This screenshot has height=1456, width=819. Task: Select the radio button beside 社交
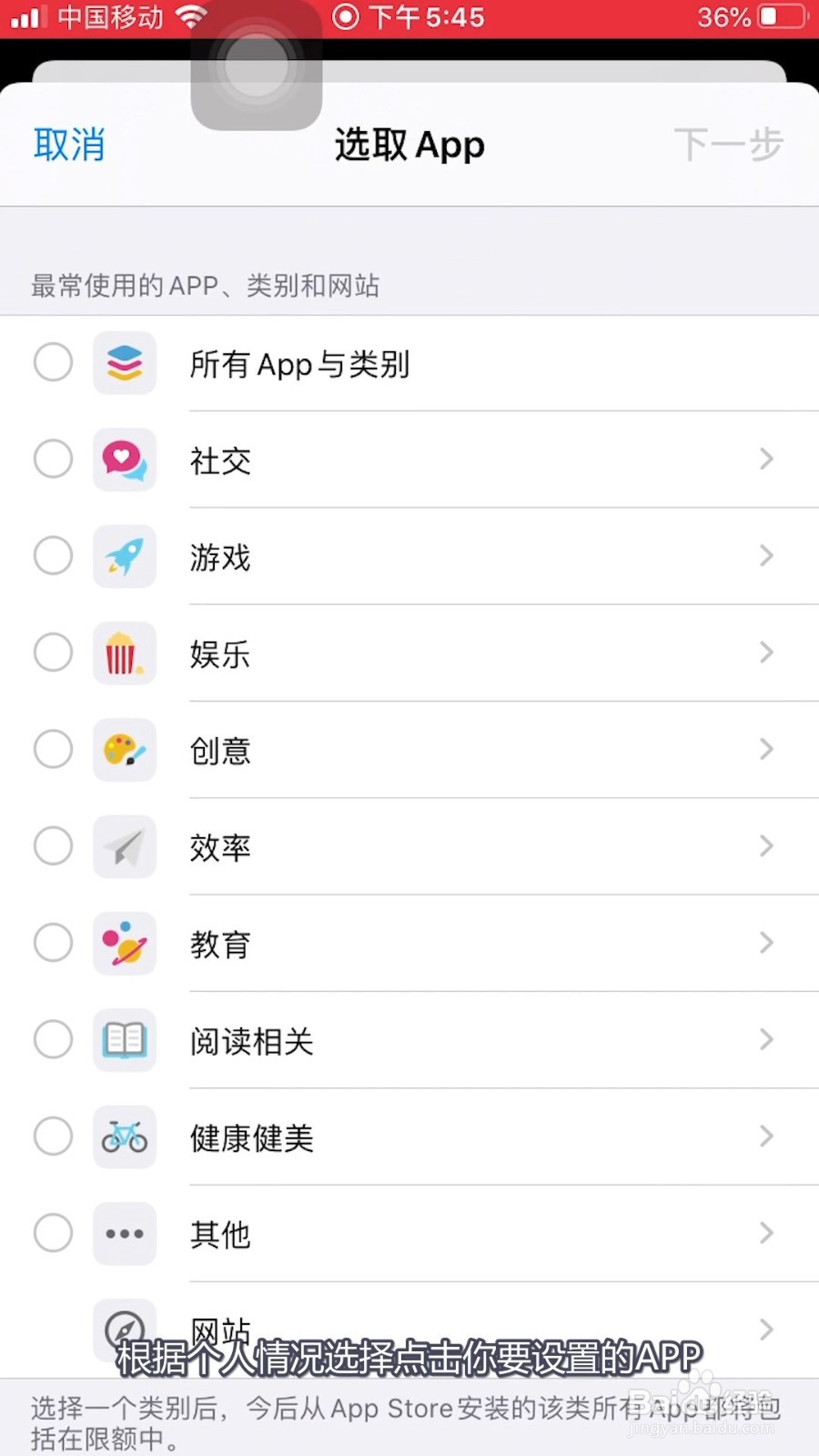click(52, 460)
